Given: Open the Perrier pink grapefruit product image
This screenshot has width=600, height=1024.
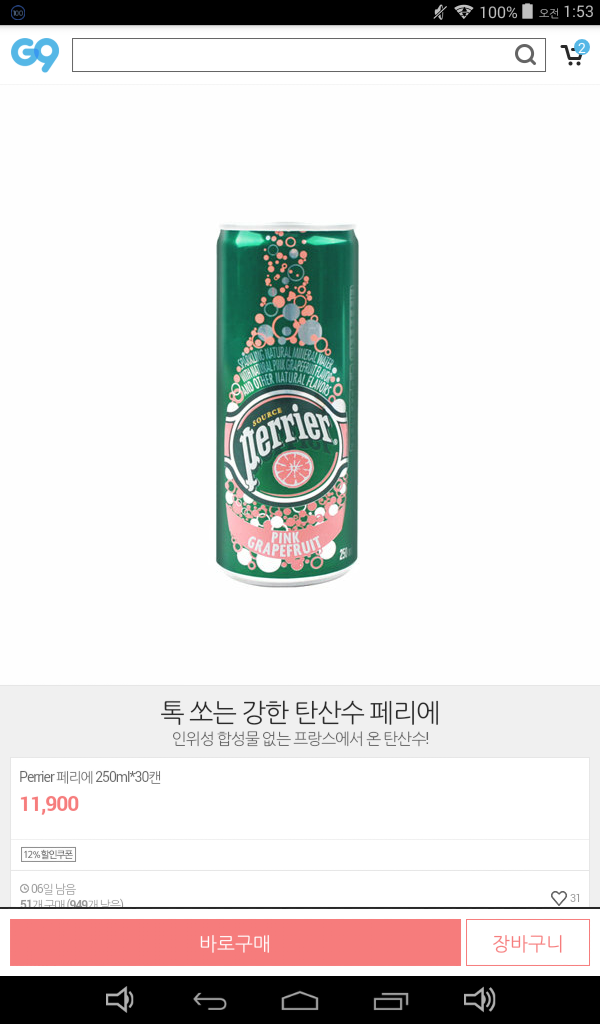Looking at the screenshot, I should [x=287, y=405].
